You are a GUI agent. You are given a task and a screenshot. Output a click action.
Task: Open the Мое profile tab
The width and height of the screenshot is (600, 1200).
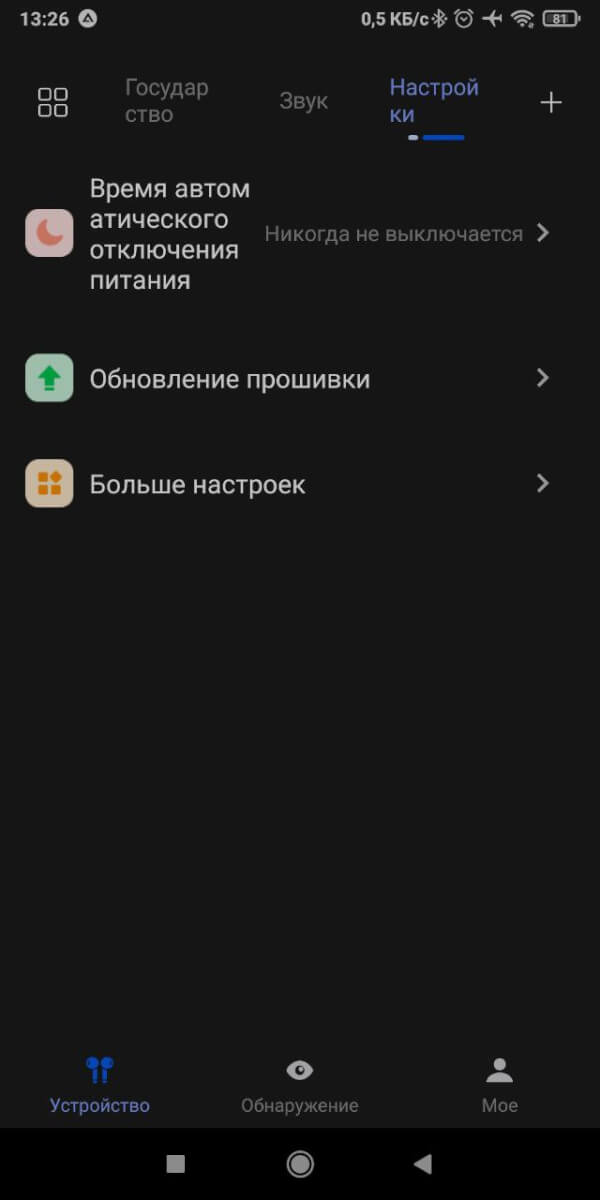pyautogui.click(x=499, y=1085)
